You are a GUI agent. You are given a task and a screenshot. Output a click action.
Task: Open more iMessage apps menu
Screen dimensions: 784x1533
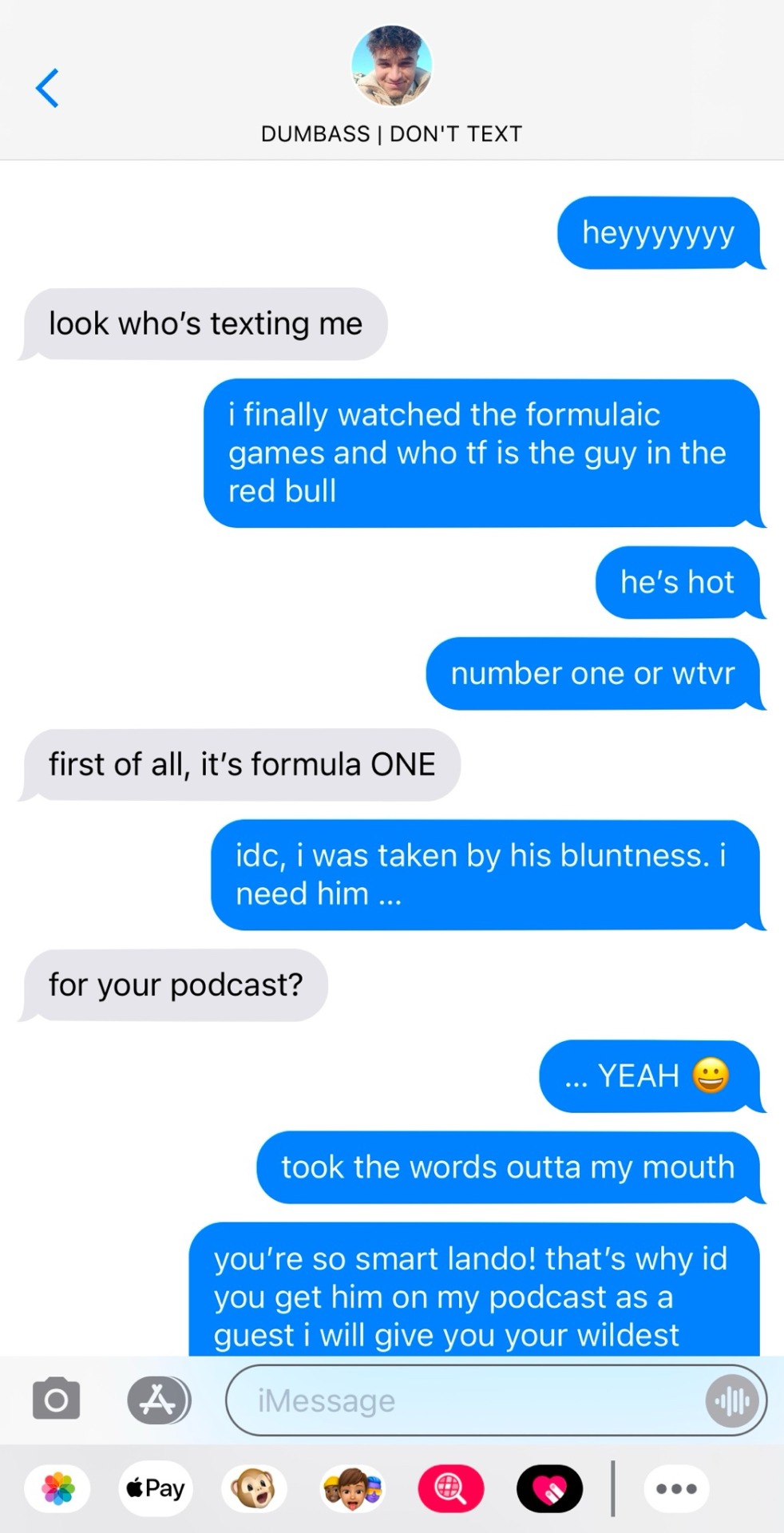pyautogui.click(x=676, y=1488)
